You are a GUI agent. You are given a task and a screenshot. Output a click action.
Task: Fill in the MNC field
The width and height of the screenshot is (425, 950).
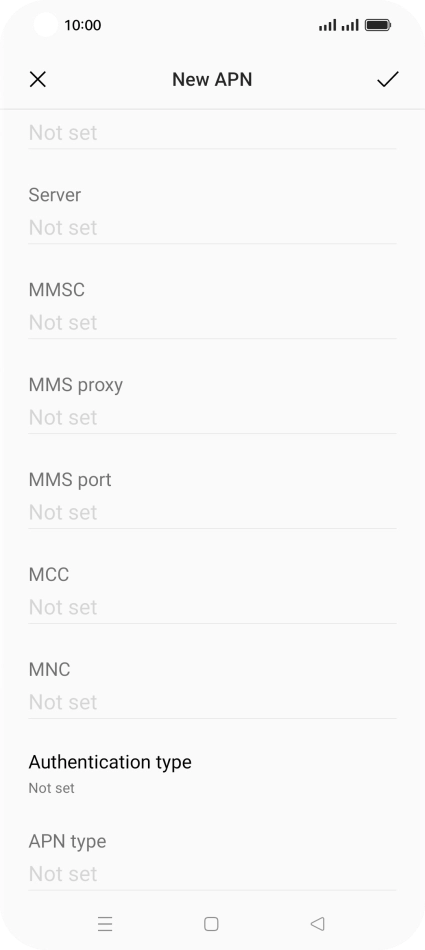coord(212,686)
